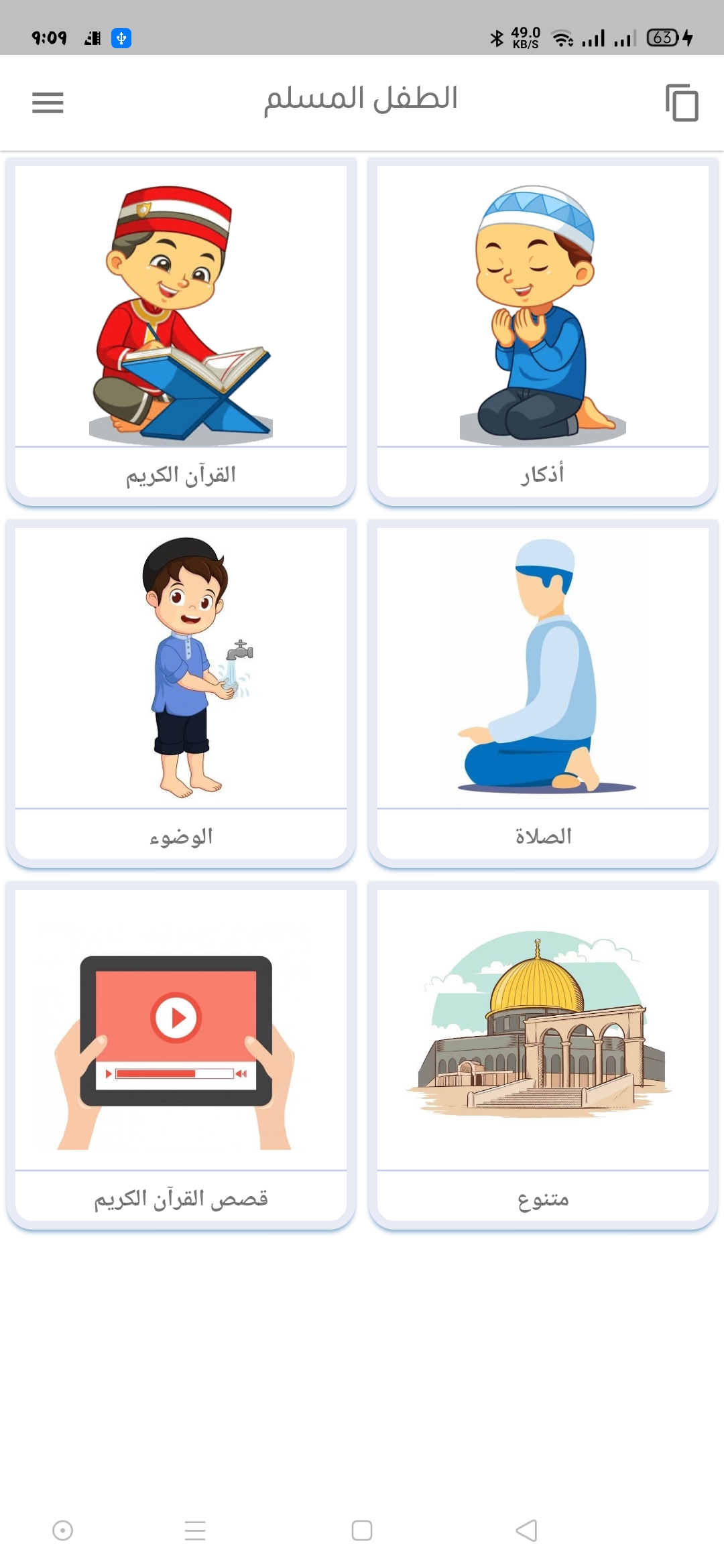Screen dimensions: 724x1568
Task: Tap the copy icon in app bar
Action: 682,103
